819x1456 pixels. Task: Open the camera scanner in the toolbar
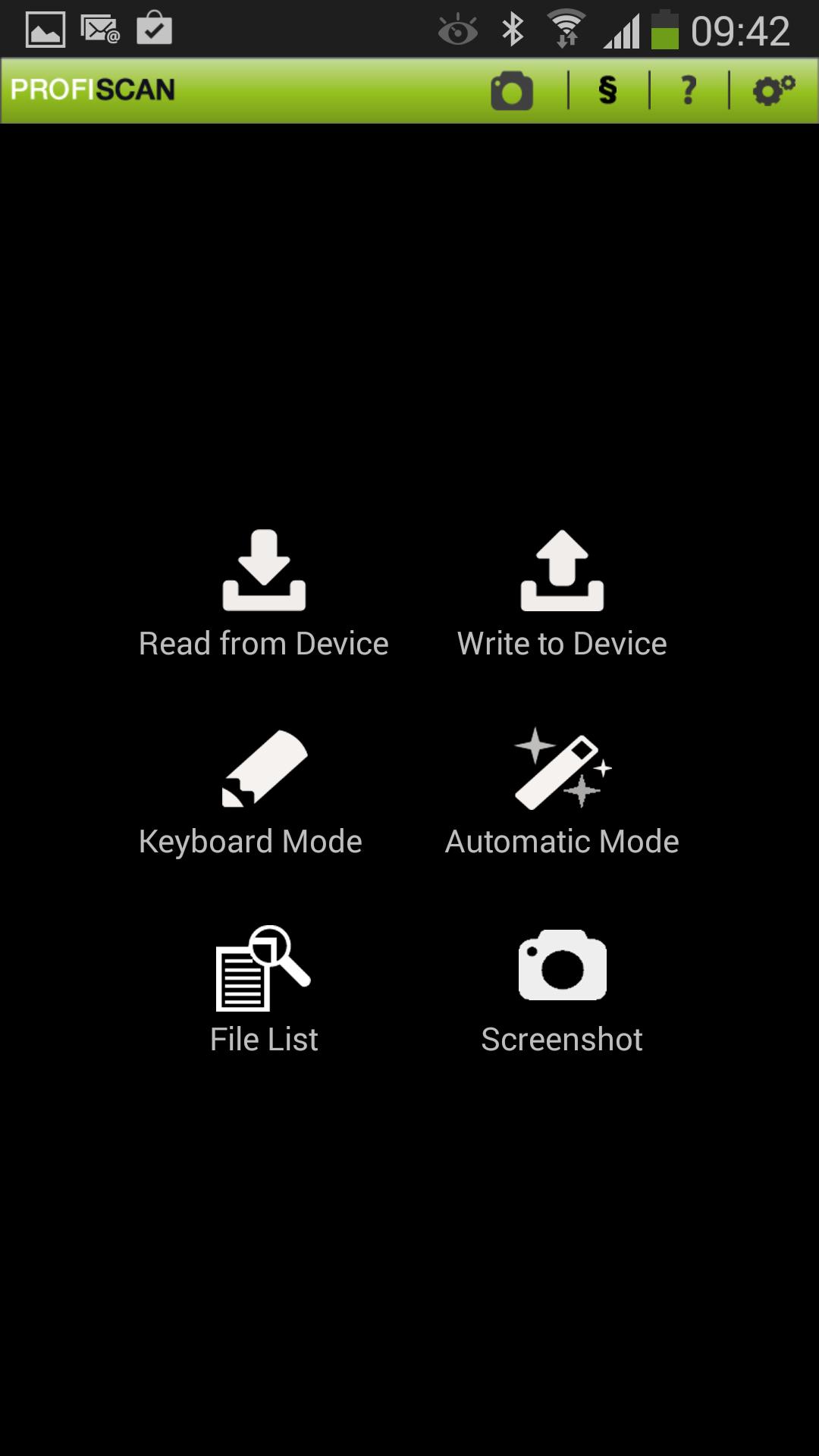click(x=511, y=90)
